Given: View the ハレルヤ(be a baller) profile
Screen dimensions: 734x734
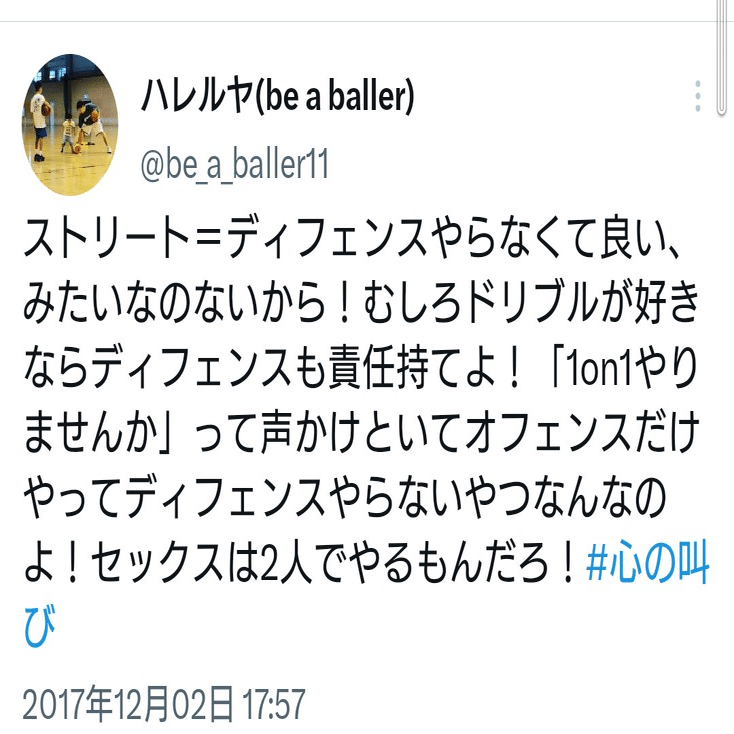Looking at the screenshot, I should [277, 97].
